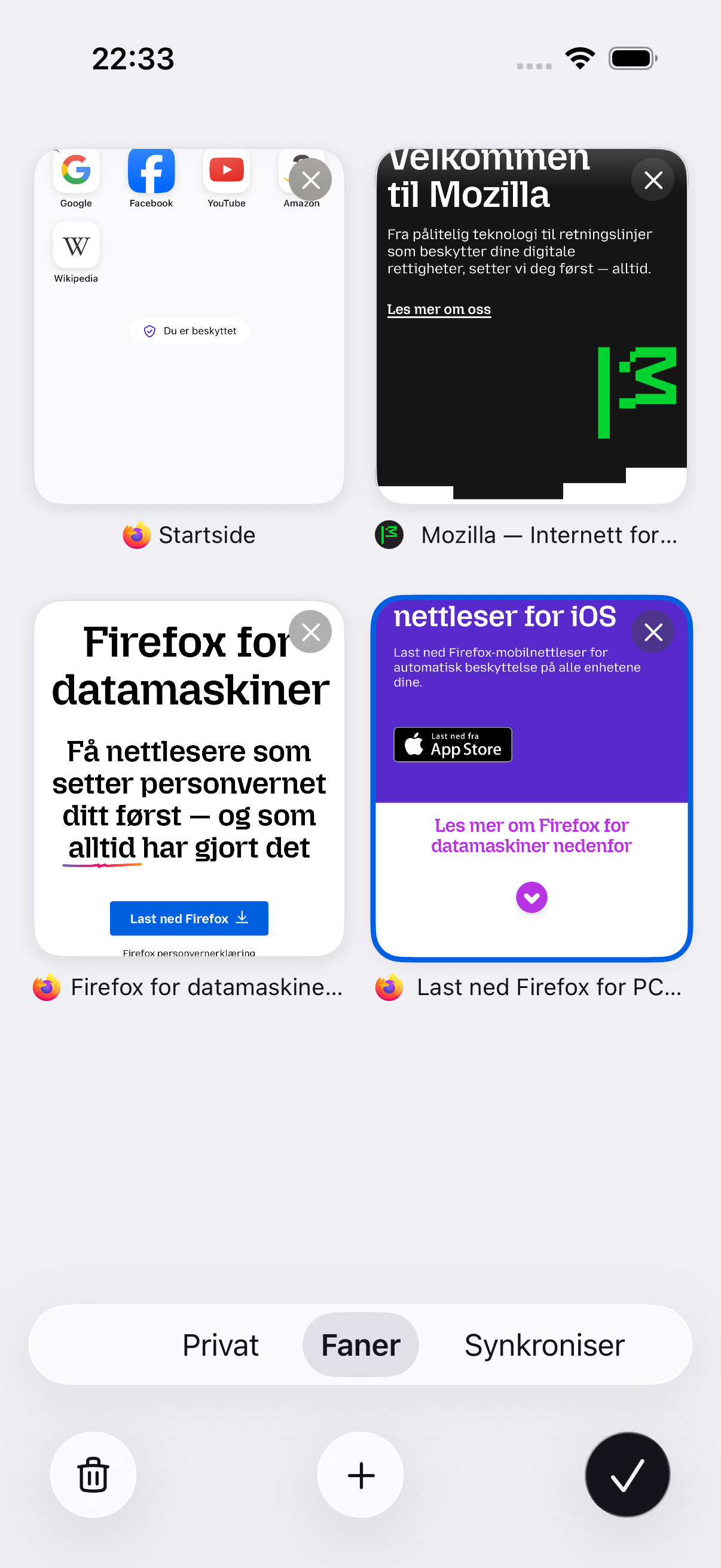This screenshot has width=721, height=1568.
Task: Close the Startside tab
Action: coord(310,179)
